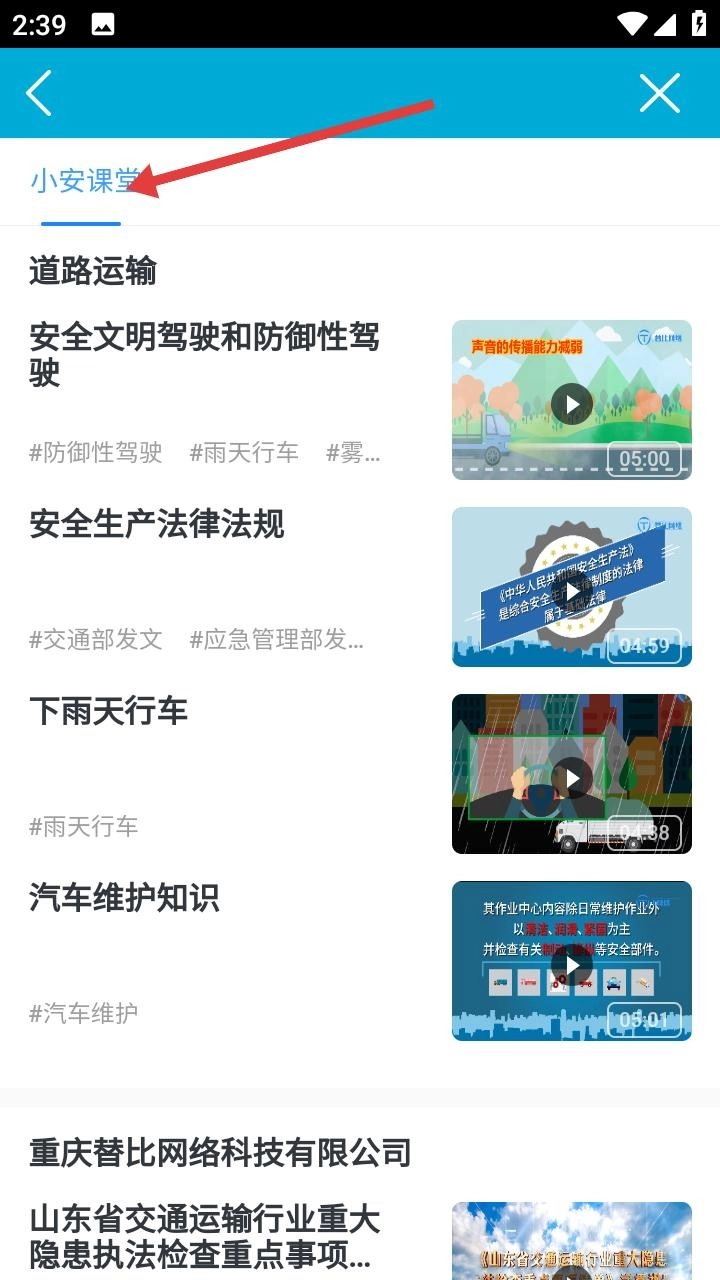
Task: Play the rainy-day driving video thumbnail
Action: point(572,776)
